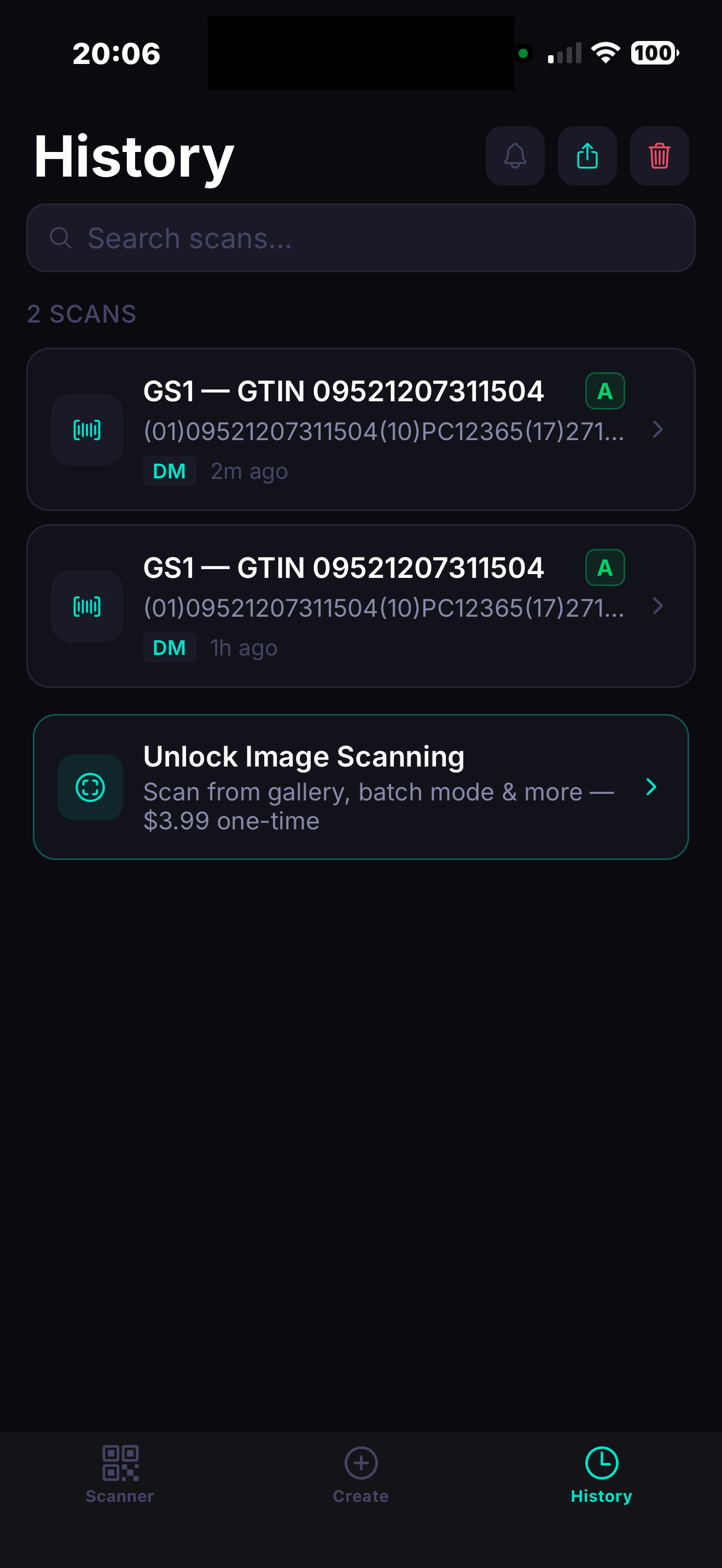Select the barcode icon on the first scan
The width and height of the screenshot is (722, 1568).
click(86, 429)
